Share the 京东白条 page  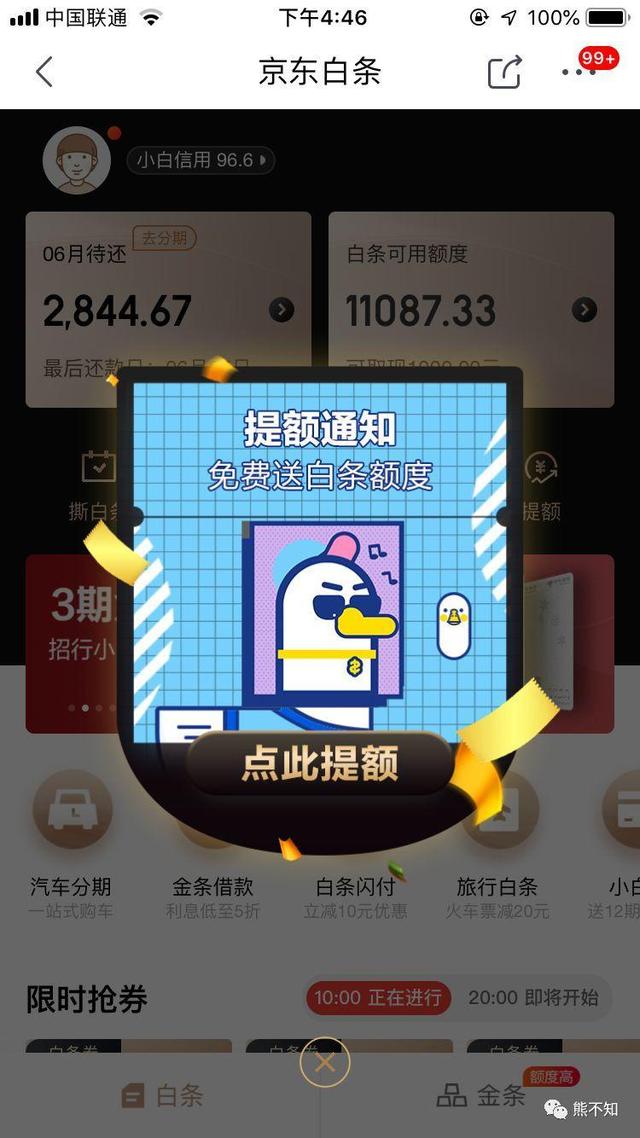pos(505,72)
